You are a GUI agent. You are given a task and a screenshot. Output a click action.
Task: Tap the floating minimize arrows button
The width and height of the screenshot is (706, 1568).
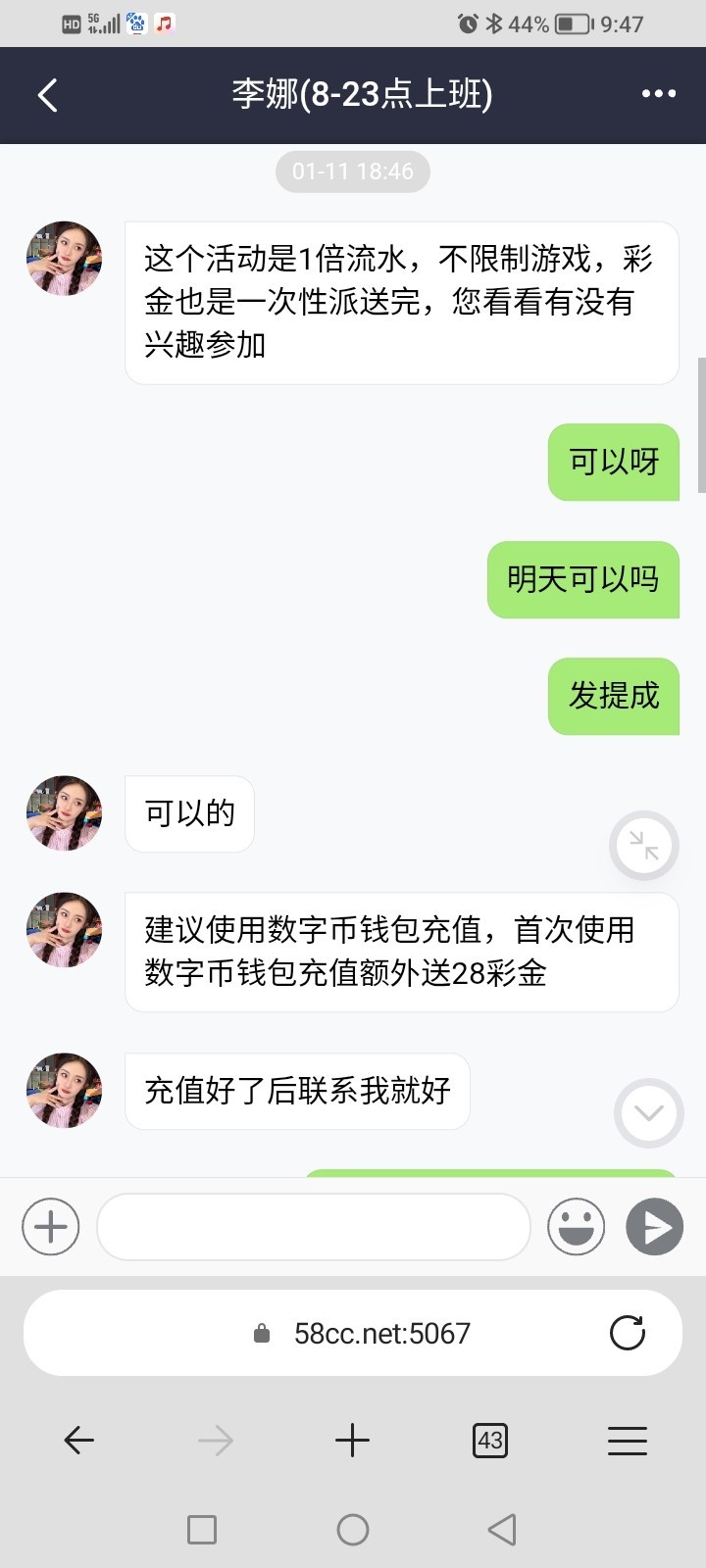(x=643, y=846)
